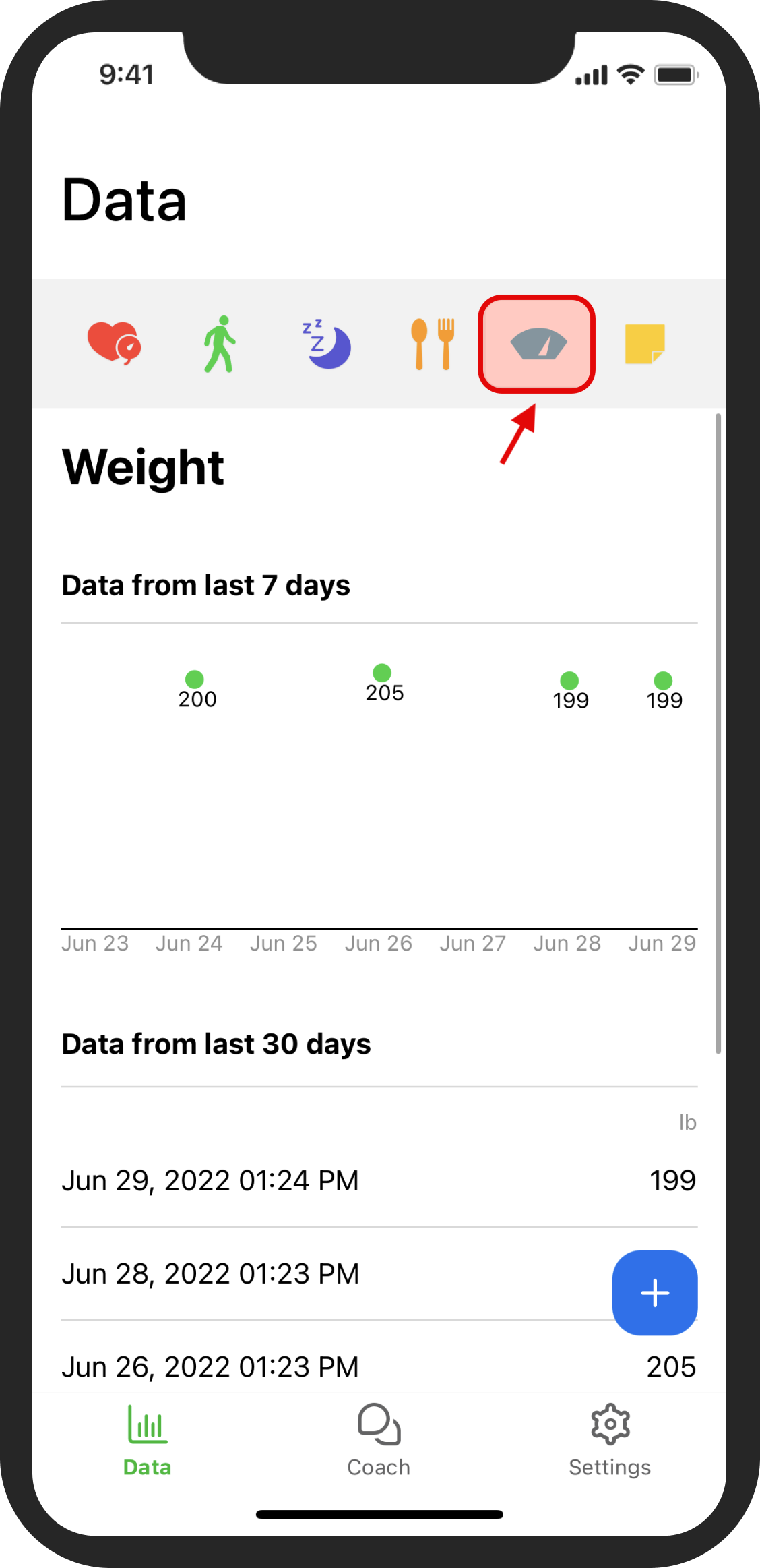The image size is (760, 1568).
Task: Add a new weight entry
Action: tap(655, 1292)
